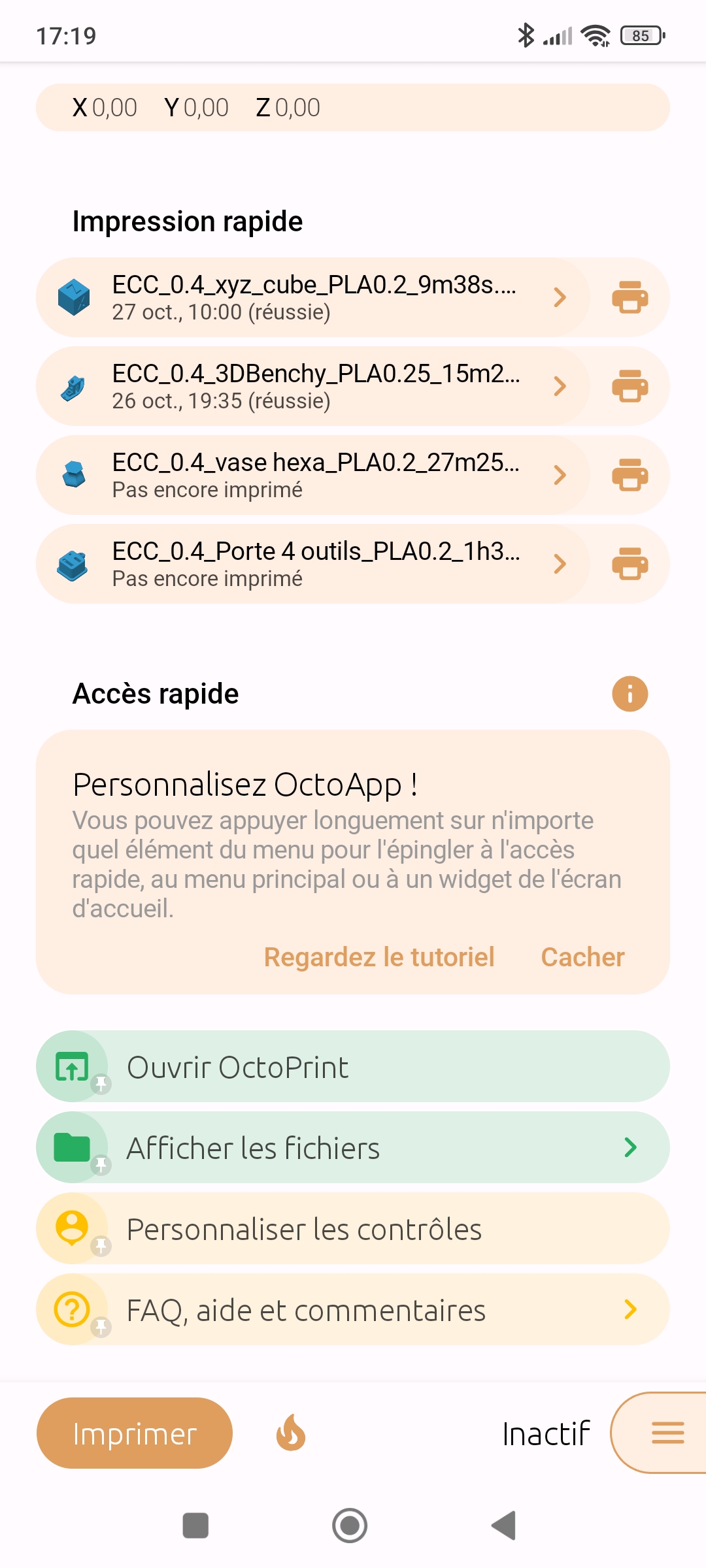The height and width of the screenshot is (1568, 706).
Task: Open FAQ, aide et commentaires
Action: click(x=353, y=1310)
